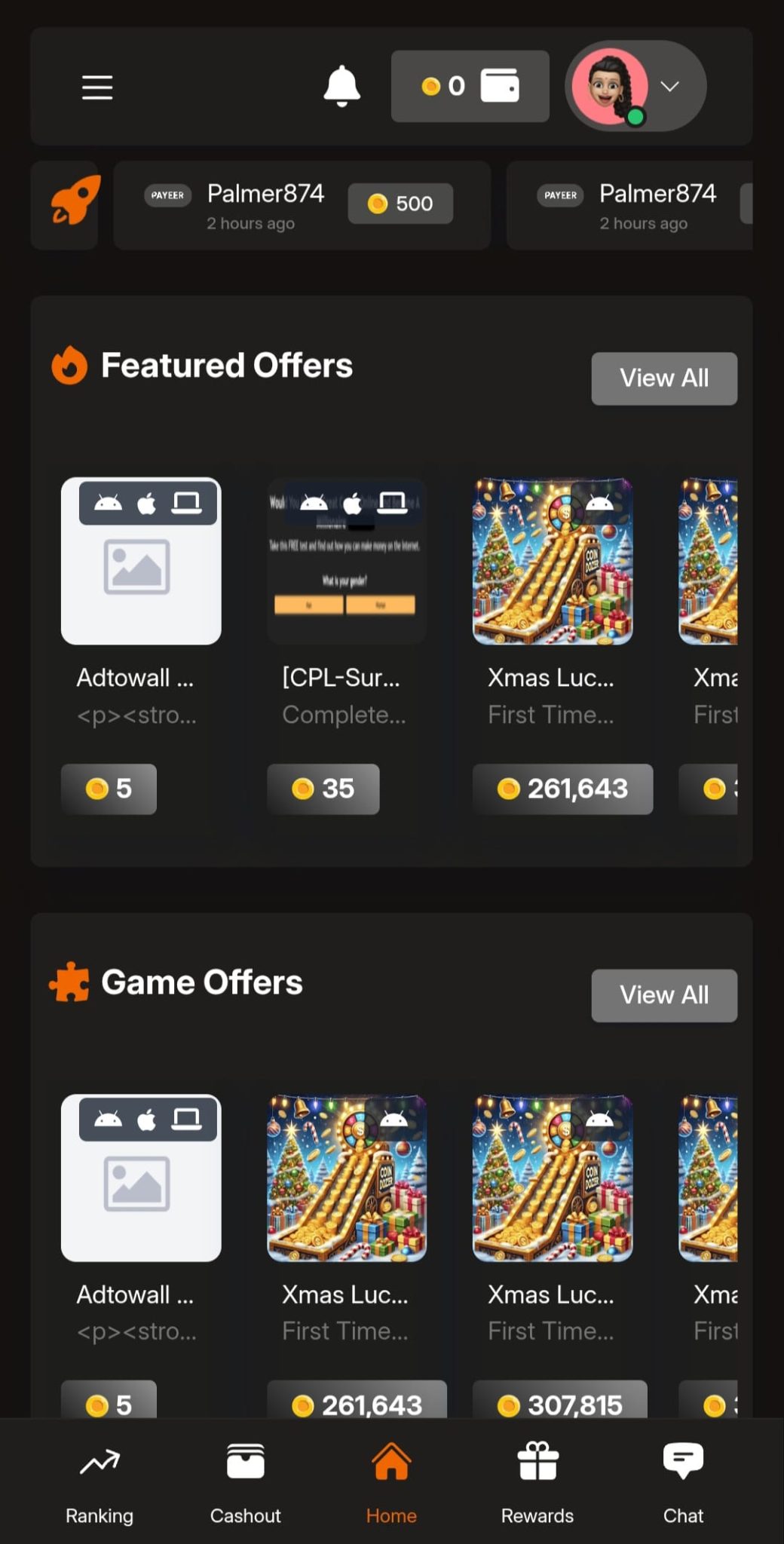Expand the profile avatar dropdown chevron

669,87
